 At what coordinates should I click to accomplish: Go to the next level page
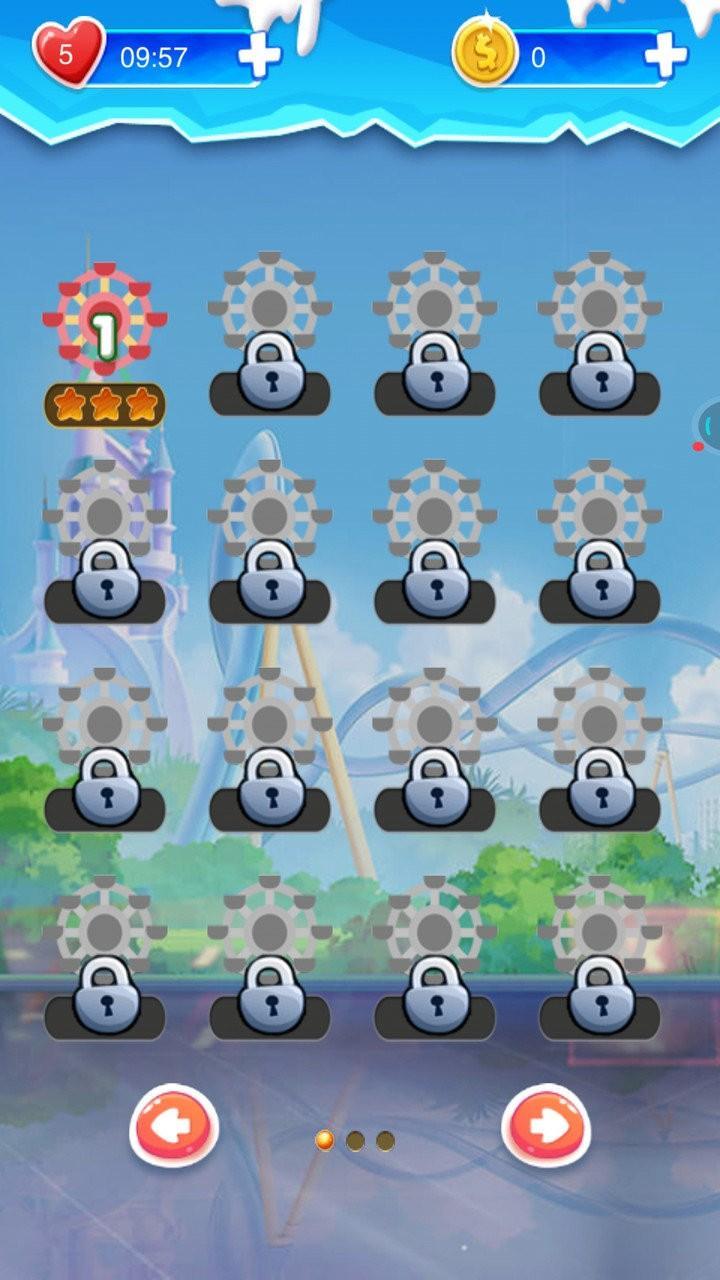pos(546,1127)
